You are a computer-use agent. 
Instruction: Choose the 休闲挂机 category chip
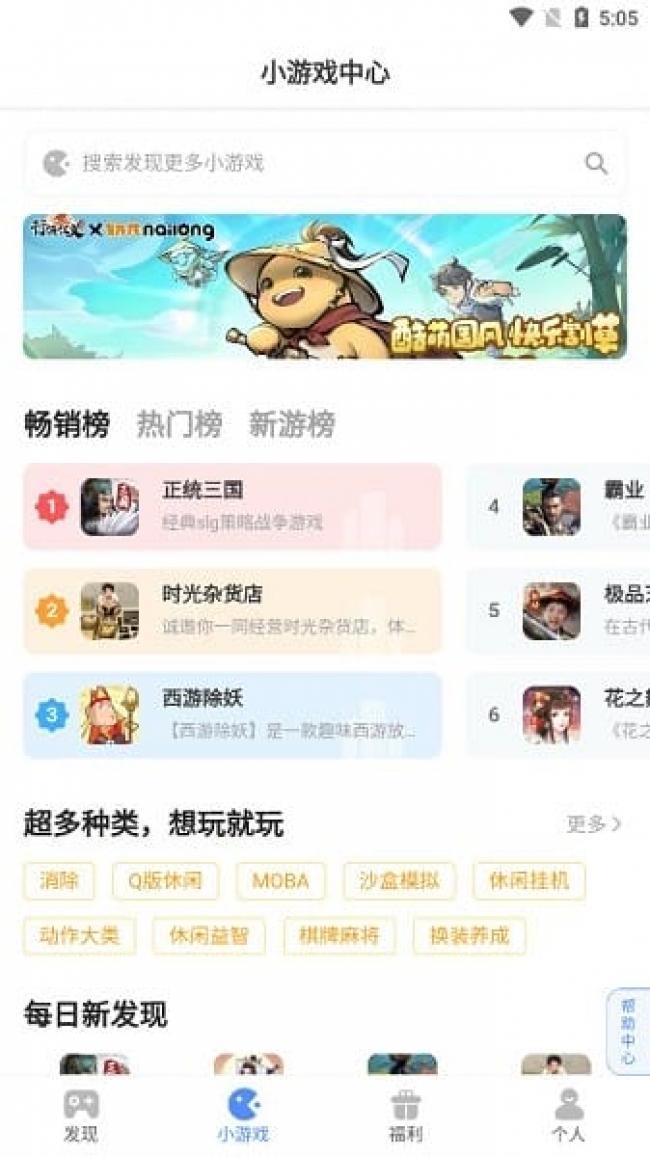tap(529, 881)
